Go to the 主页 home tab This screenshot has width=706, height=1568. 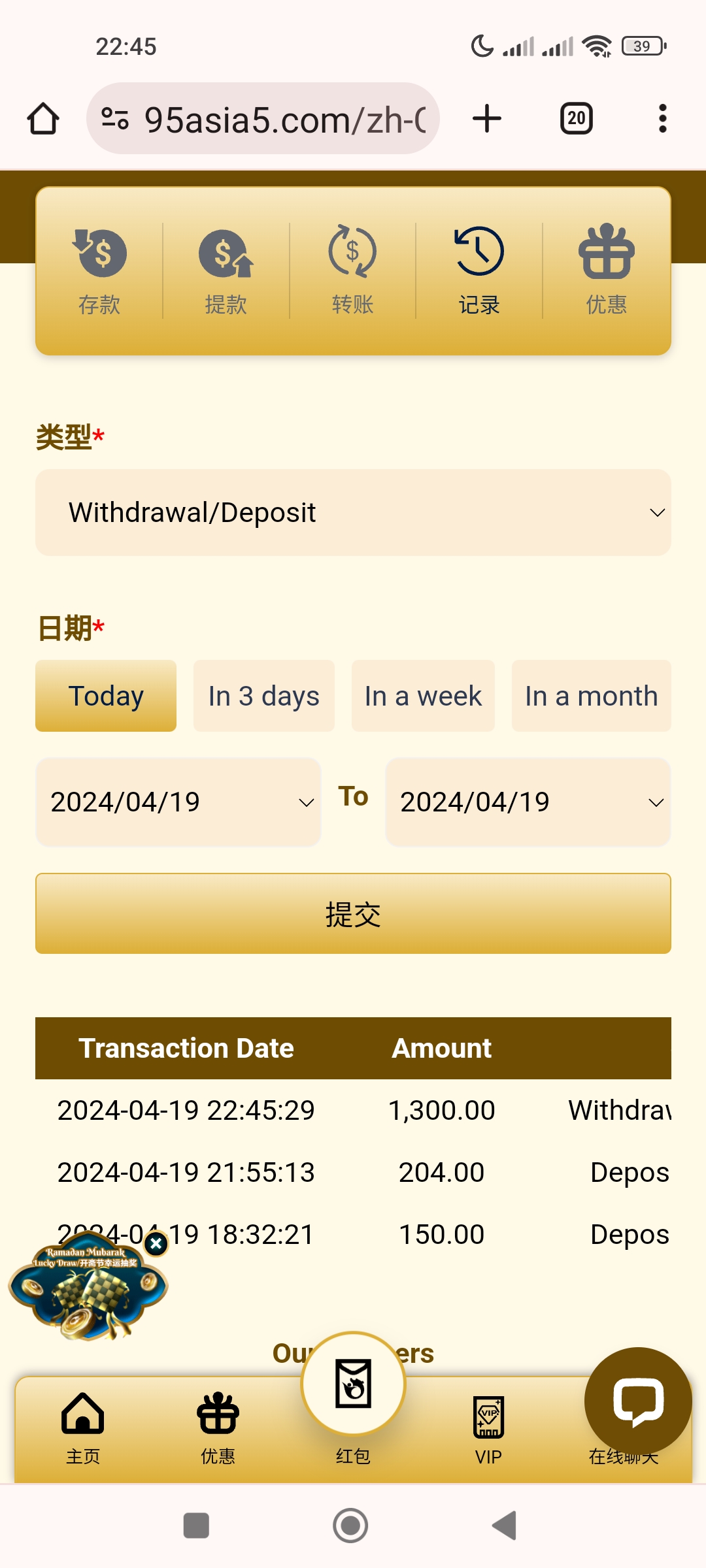(83, 1428)
